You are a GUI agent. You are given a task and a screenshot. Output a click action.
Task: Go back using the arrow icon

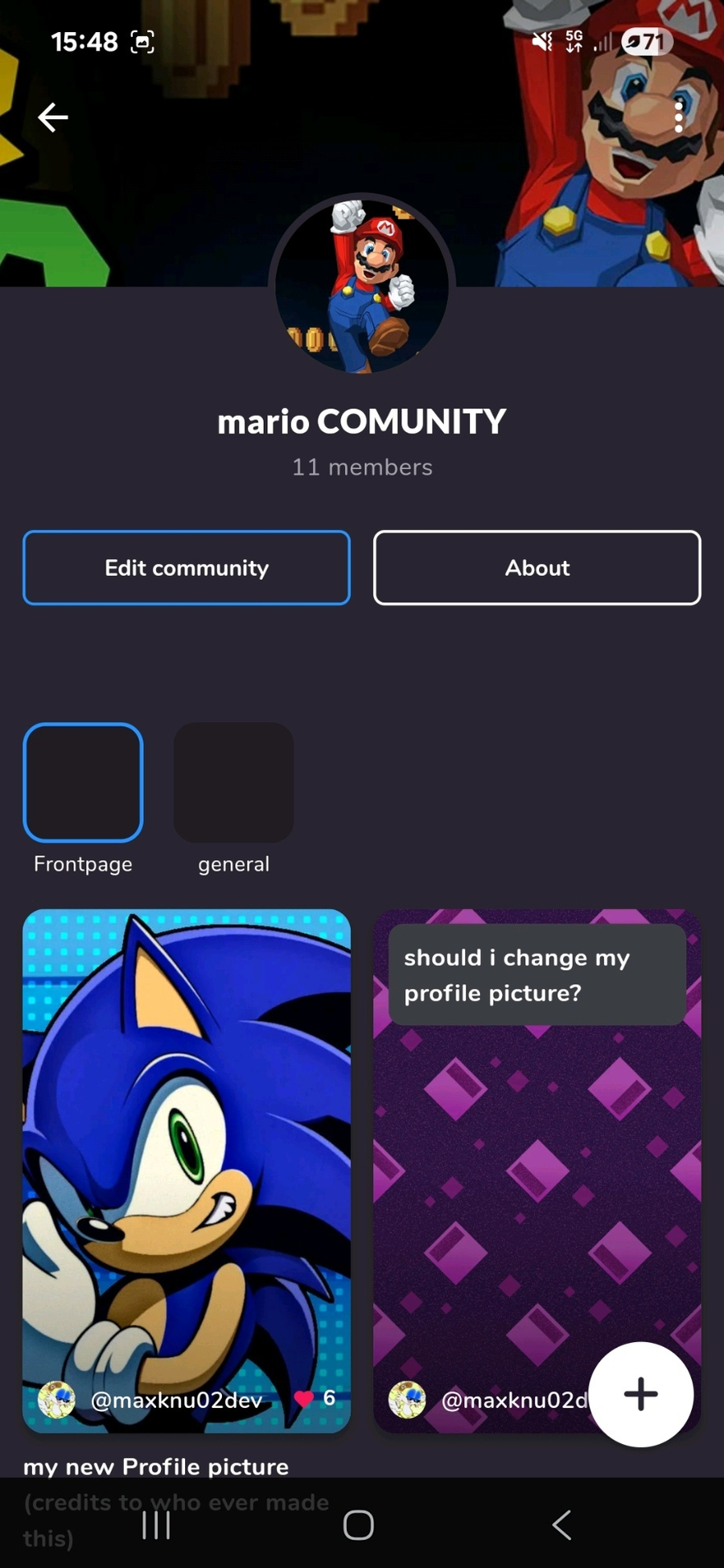pos(53,117)
